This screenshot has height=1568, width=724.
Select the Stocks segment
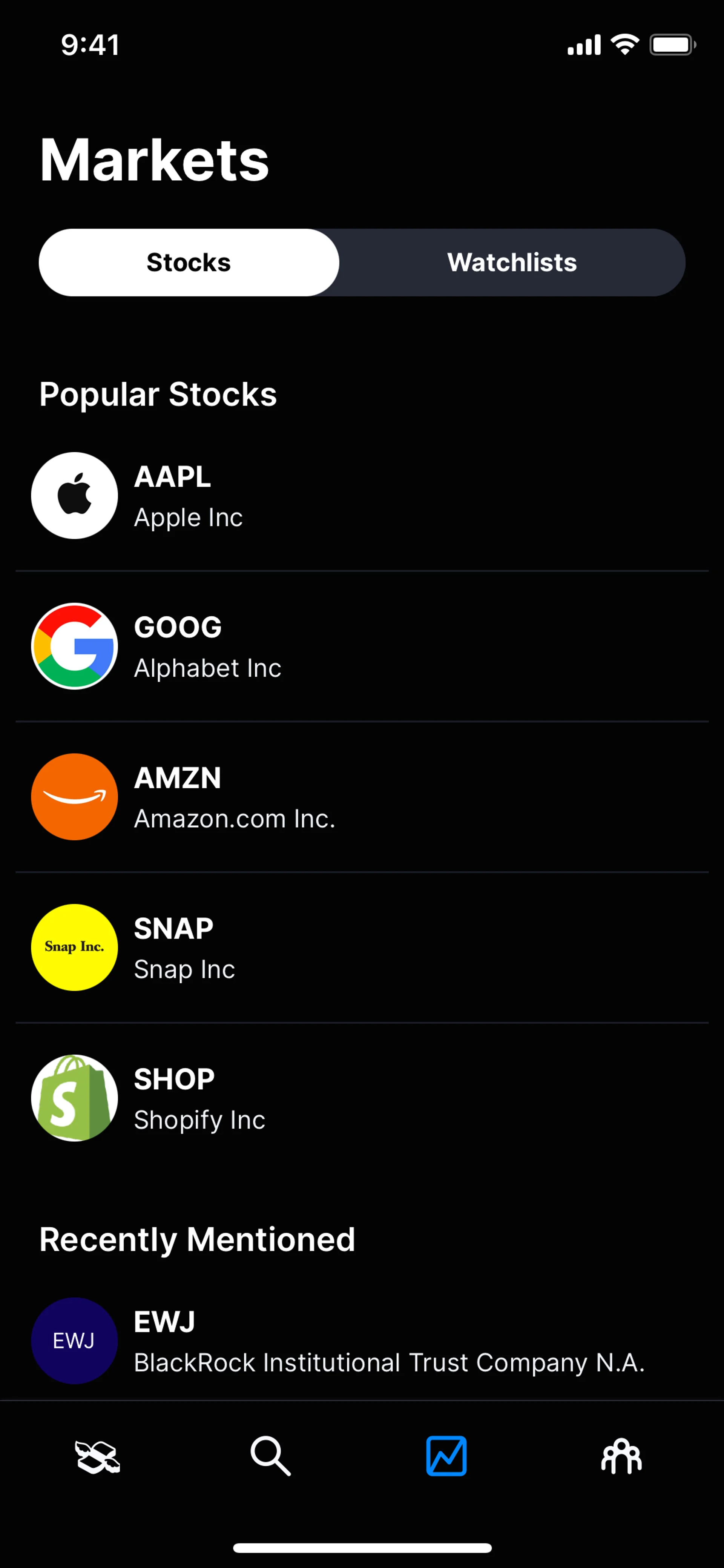click(189, 263)
